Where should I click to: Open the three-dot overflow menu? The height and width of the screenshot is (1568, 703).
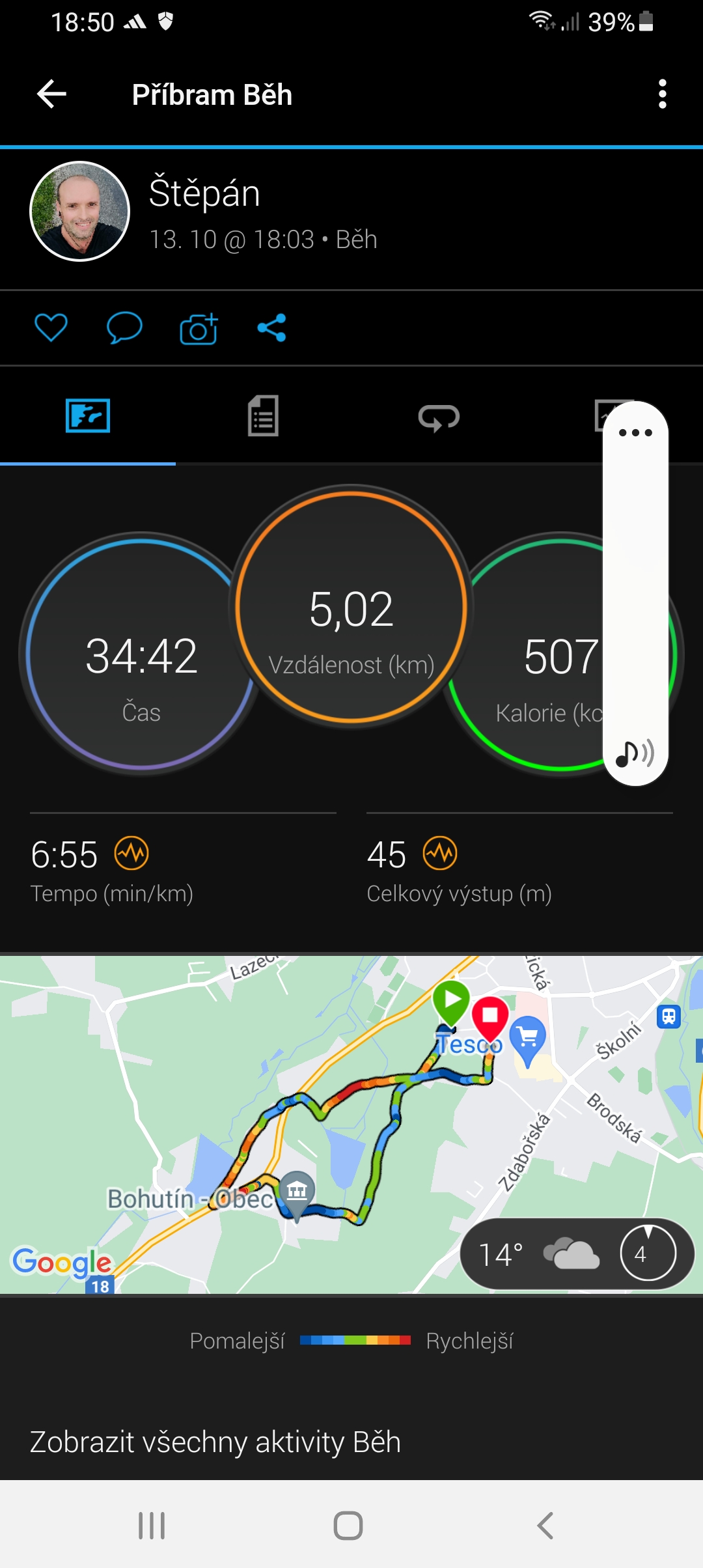point(663,94)
